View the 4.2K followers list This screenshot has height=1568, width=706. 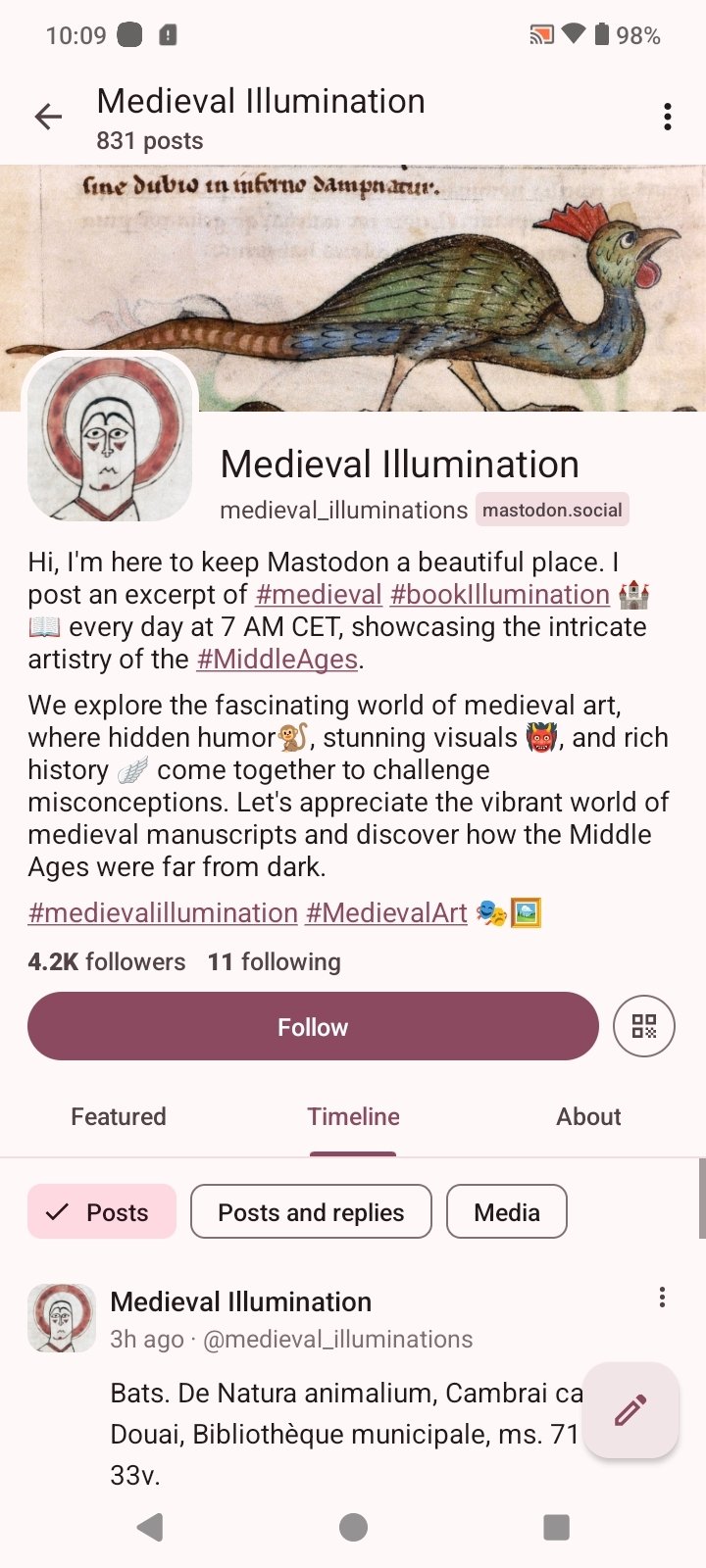[106, 962]
